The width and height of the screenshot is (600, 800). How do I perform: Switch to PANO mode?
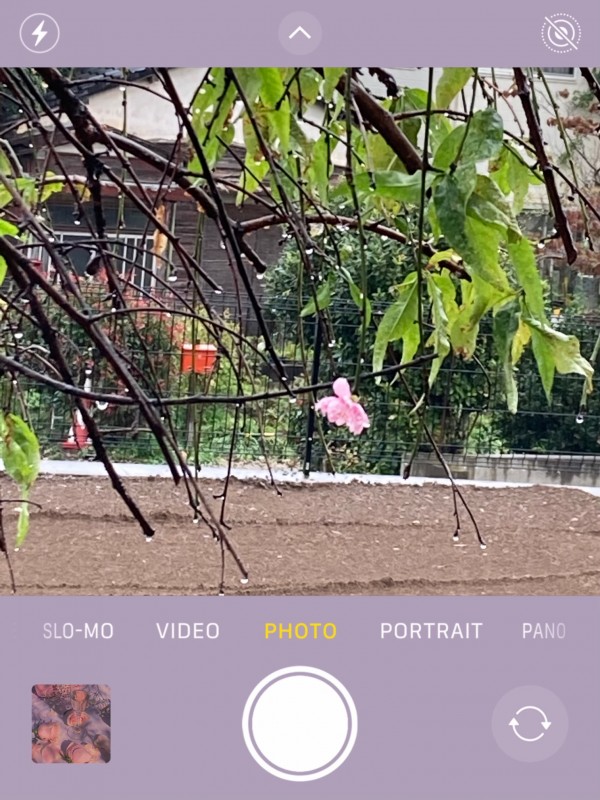point(544,631)
